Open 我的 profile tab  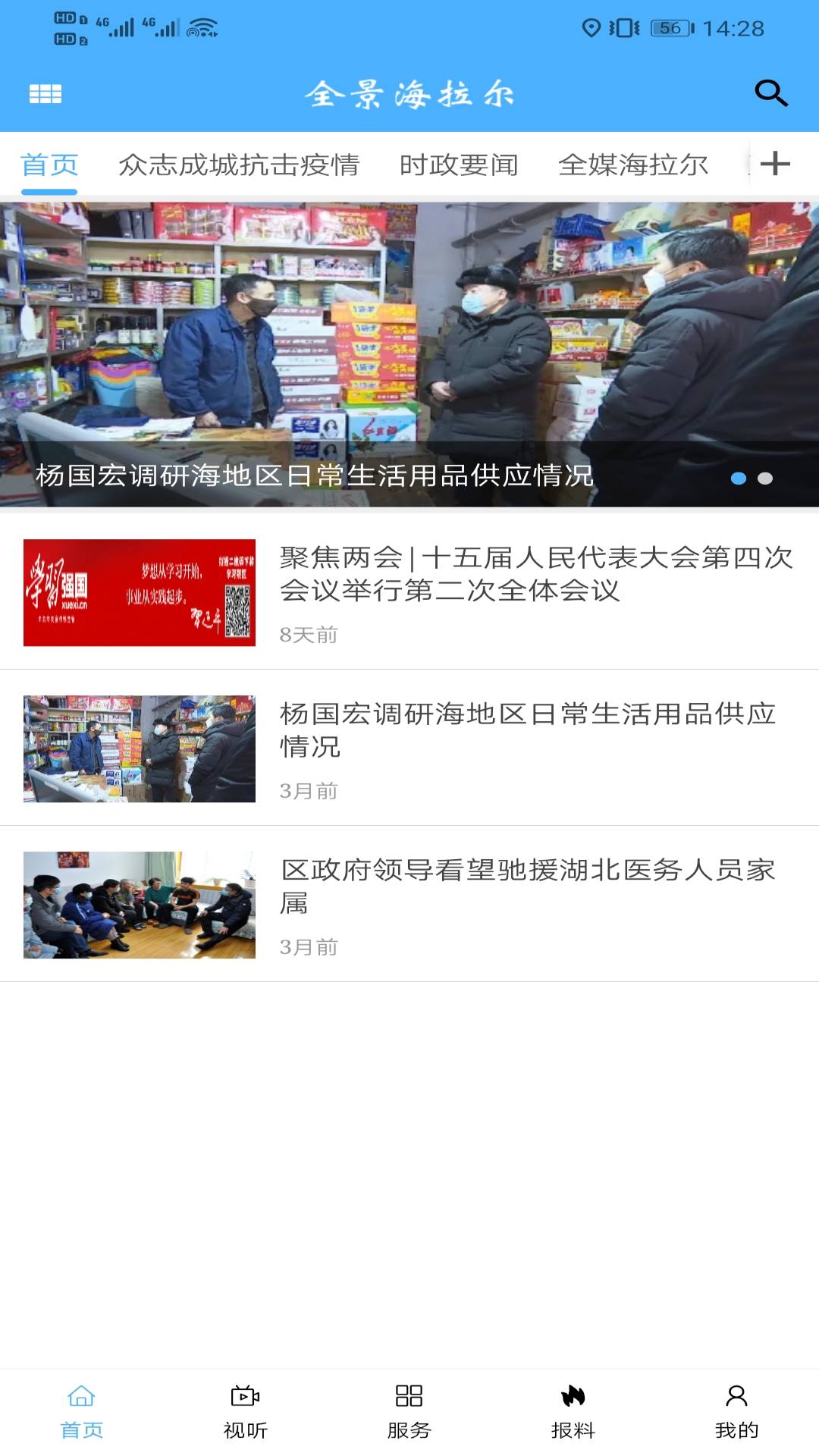[x=736, y=1412]
